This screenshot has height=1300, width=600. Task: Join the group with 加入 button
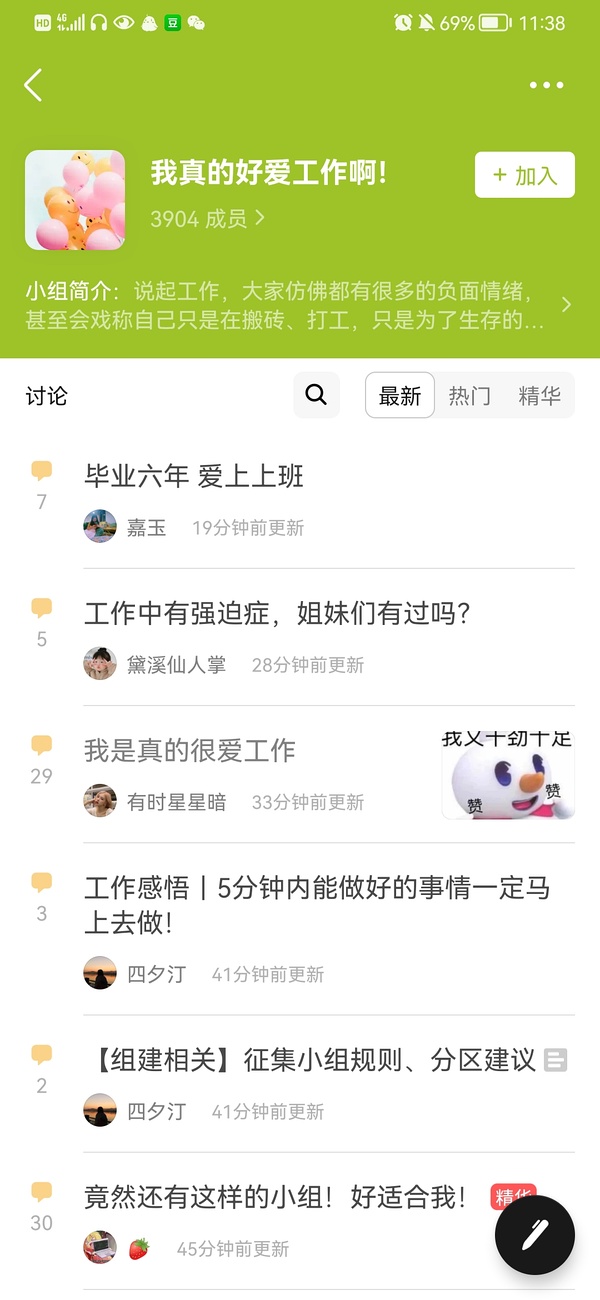524,175
